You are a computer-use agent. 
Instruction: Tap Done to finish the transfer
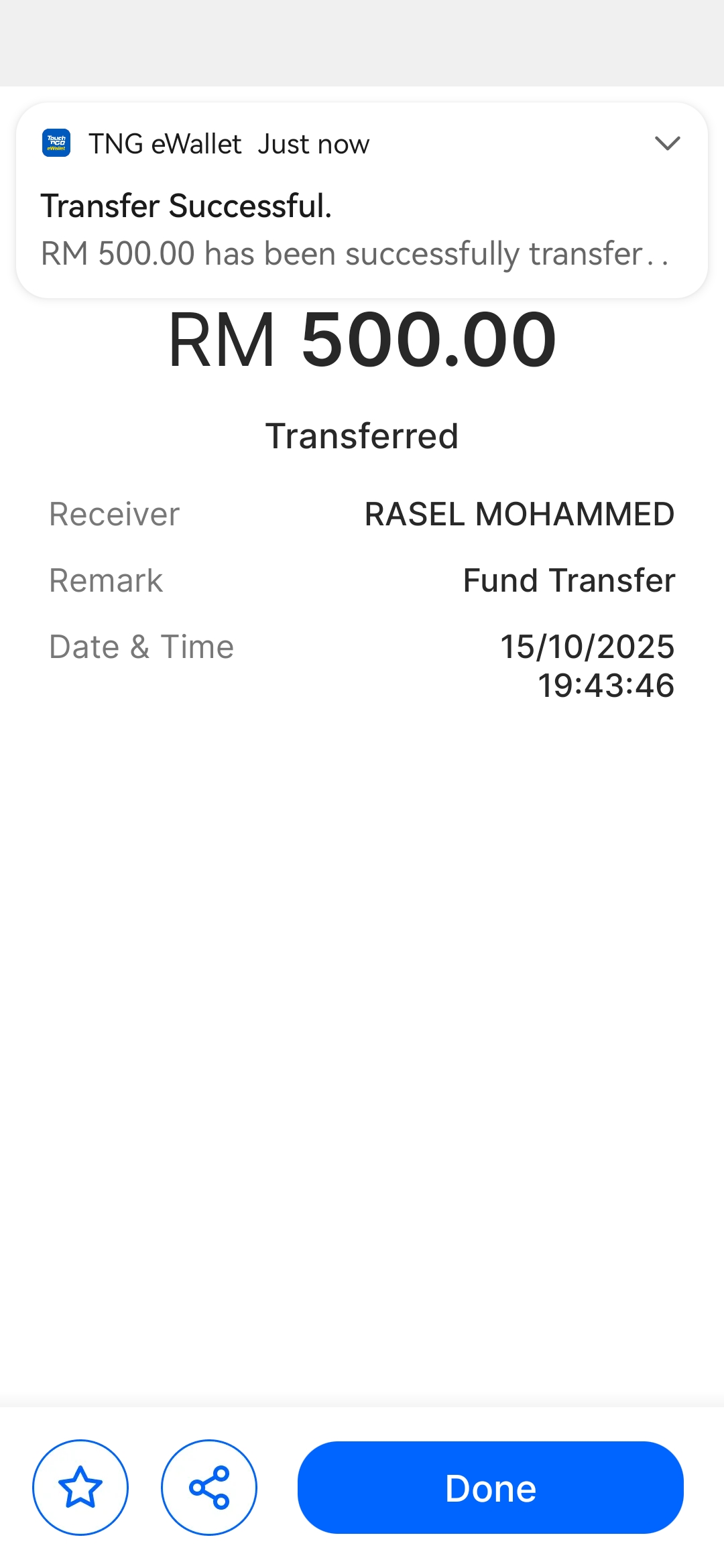coord(490,1488)
